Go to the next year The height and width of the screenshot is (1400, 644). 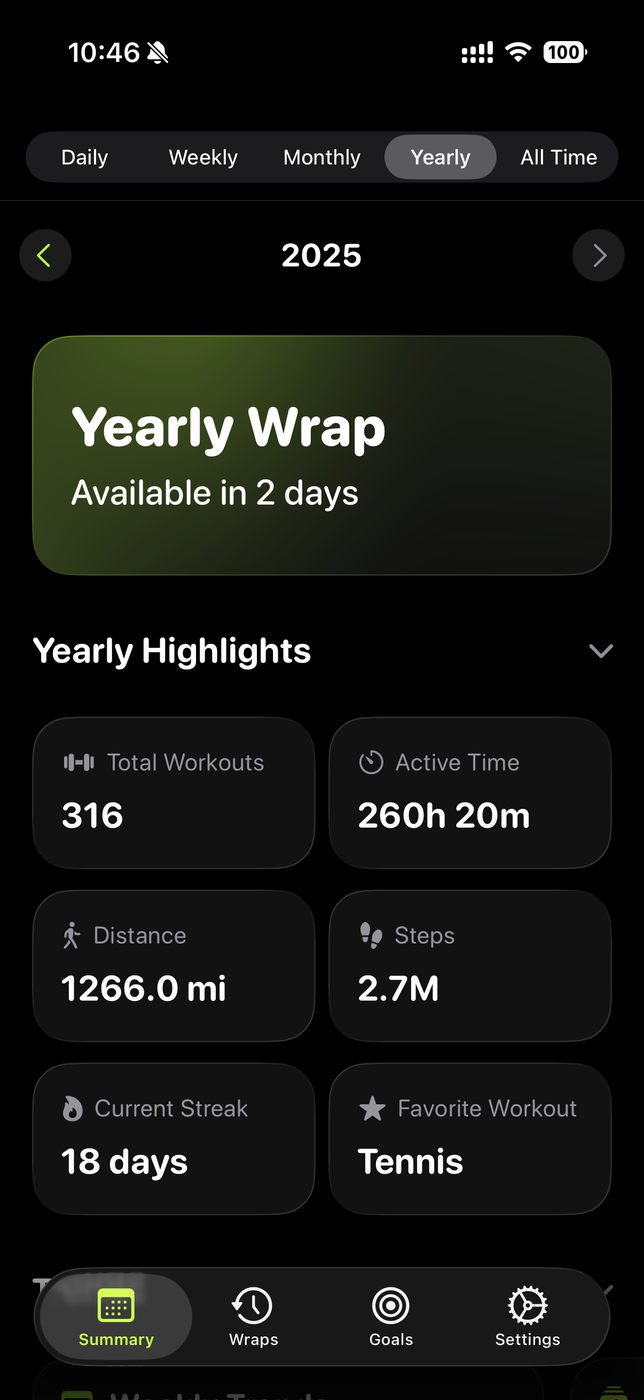pos(599,256)
